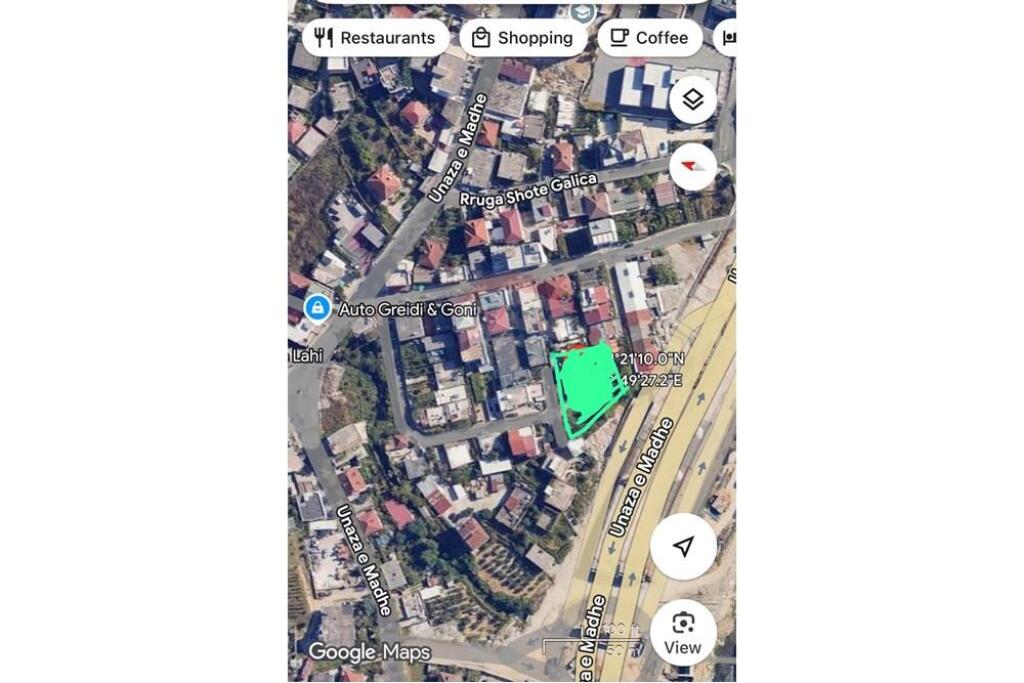Tap the partially visible hotels chip
Screen dimensions: 1024x683
(x=727, y=38)
